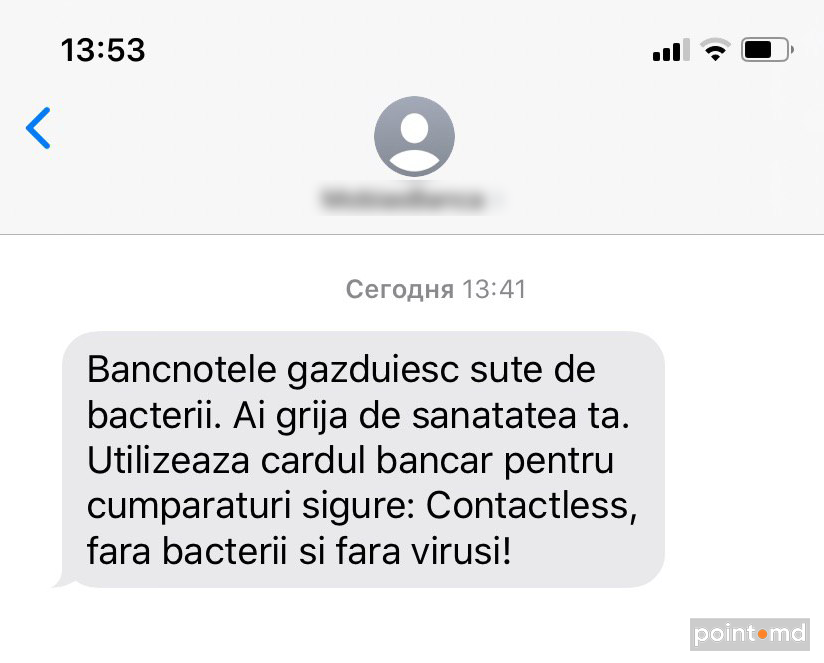This screenshot has height=663, width=824.
Task: Go back to the messages list
Action: (x=38, y=129)
